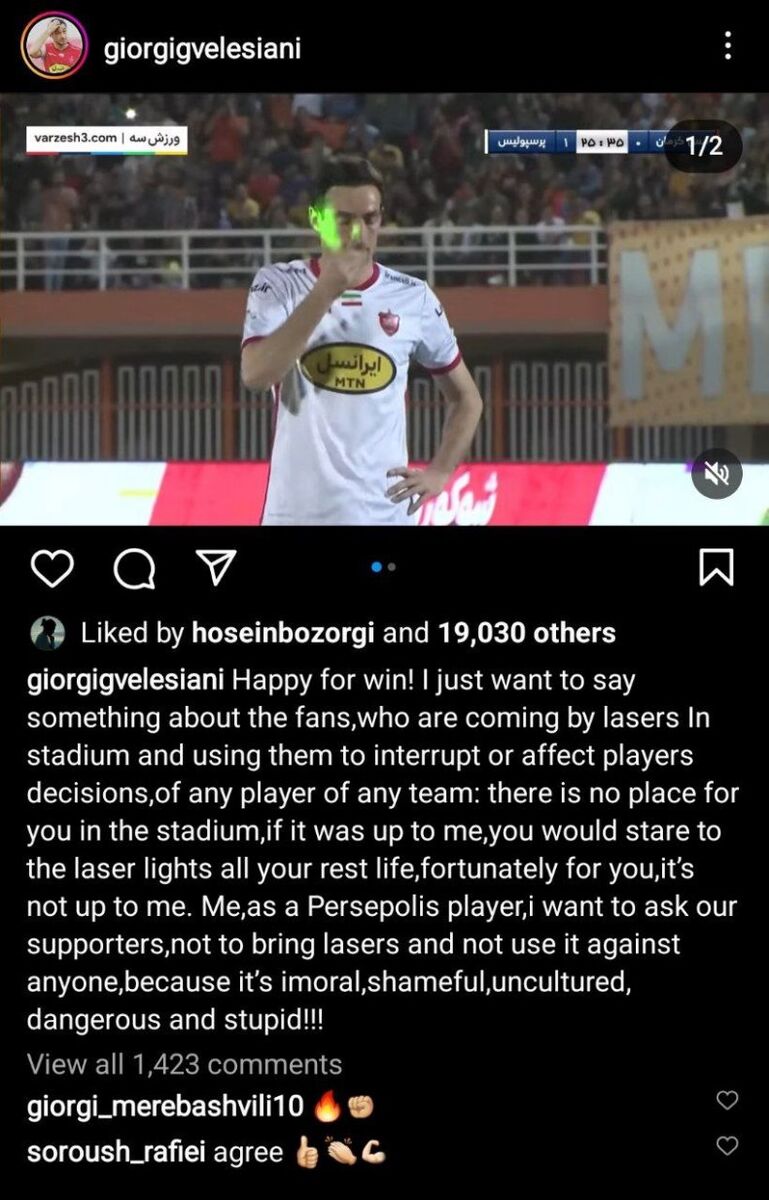Viewport: 769px width, 1200px height.
Task: View the 19,030 others who liked
Action: click(x=527, y=633)
